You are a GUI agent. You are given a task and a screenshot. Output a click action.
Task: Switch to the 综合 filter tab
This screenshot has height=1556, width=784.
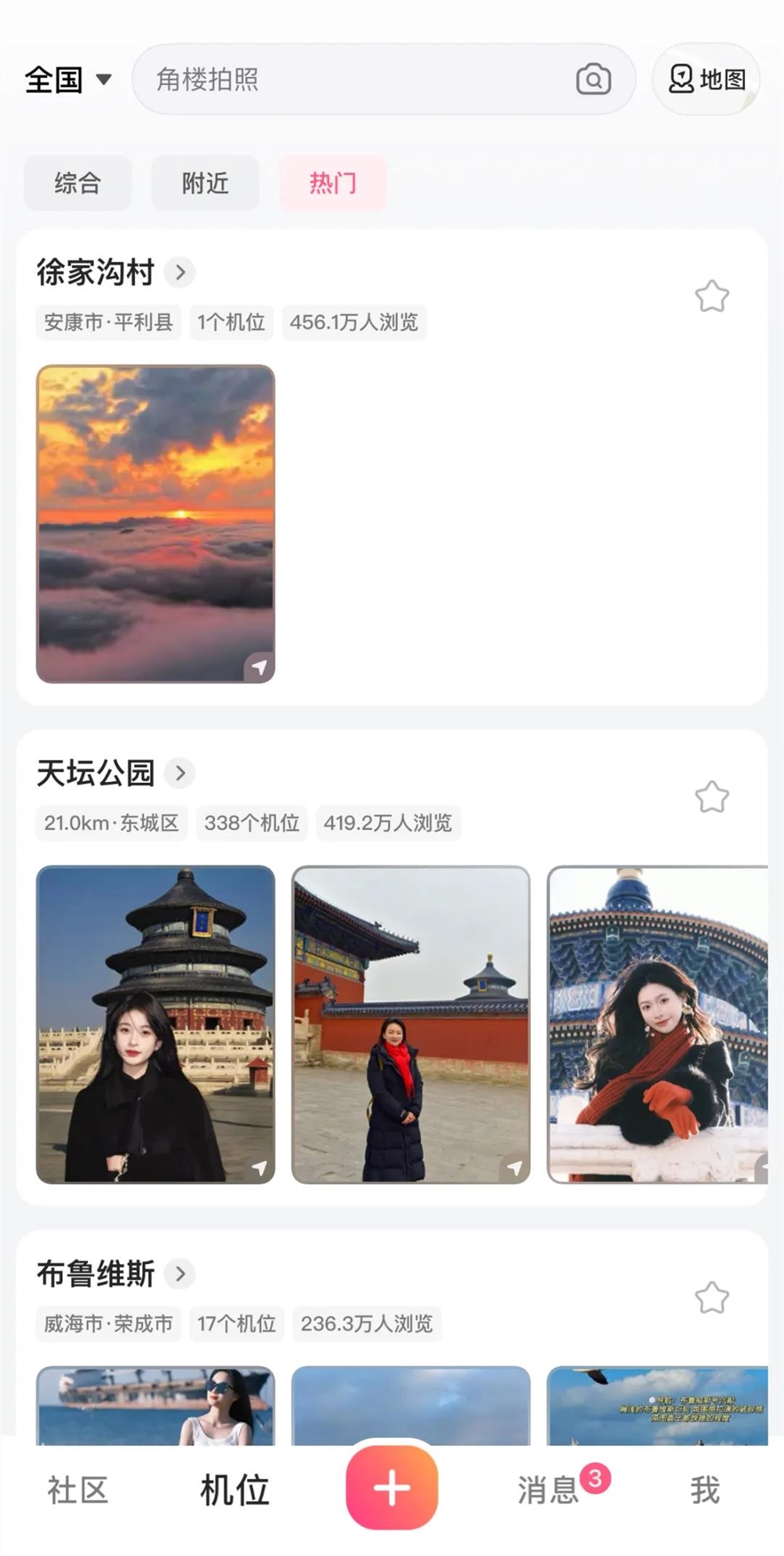pos(78,183)
